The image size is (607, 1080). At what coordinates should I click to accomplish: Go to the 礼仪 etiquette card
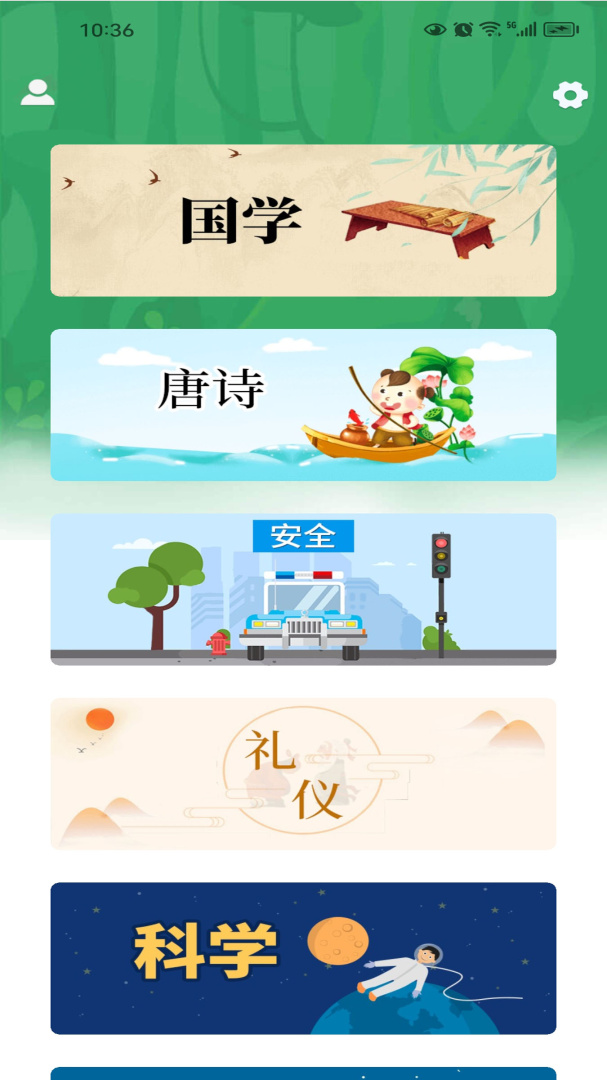click(303, 774)
